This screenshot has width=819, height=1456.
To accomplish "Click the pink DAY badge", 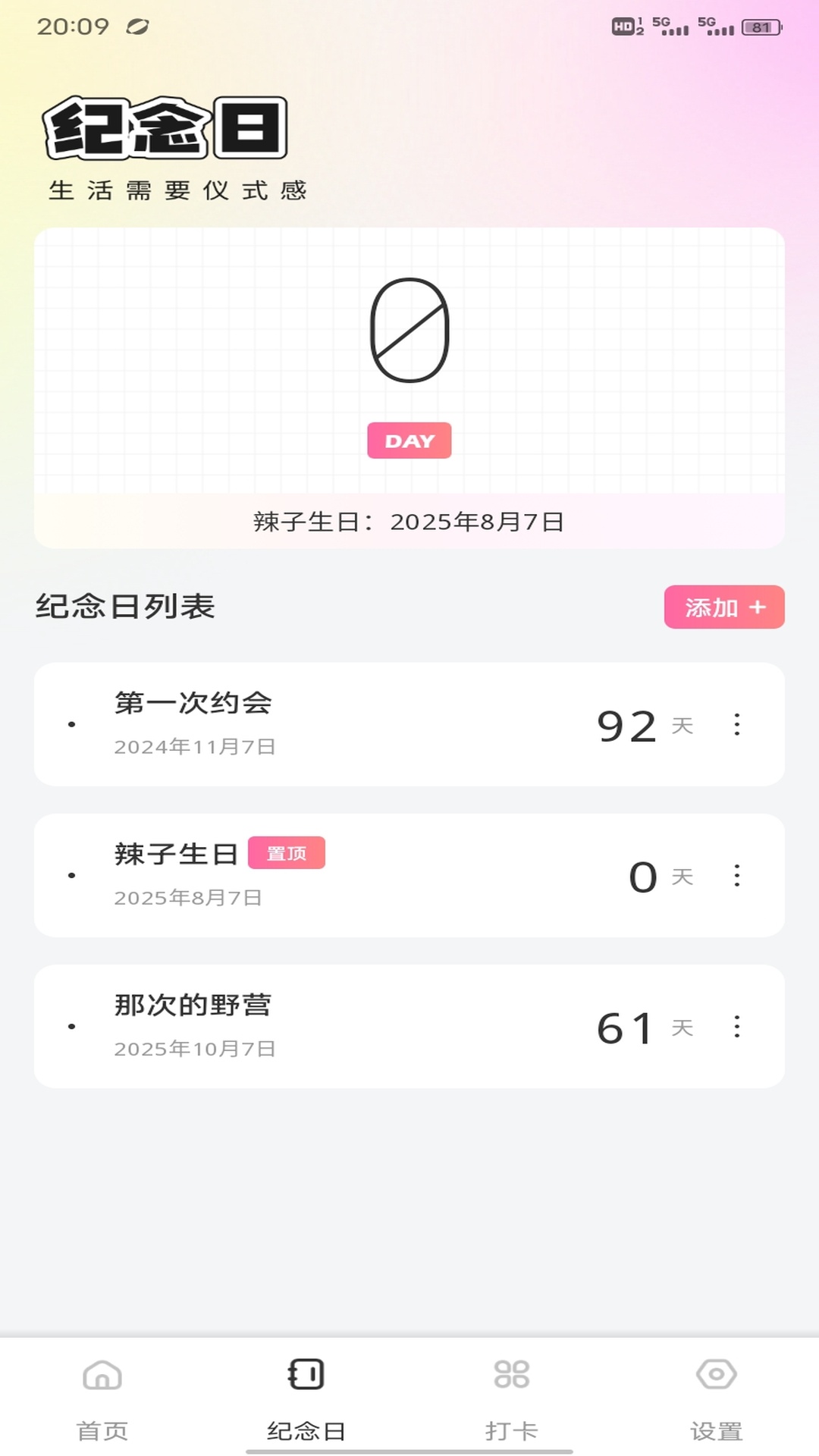I will tap(409, 440).
